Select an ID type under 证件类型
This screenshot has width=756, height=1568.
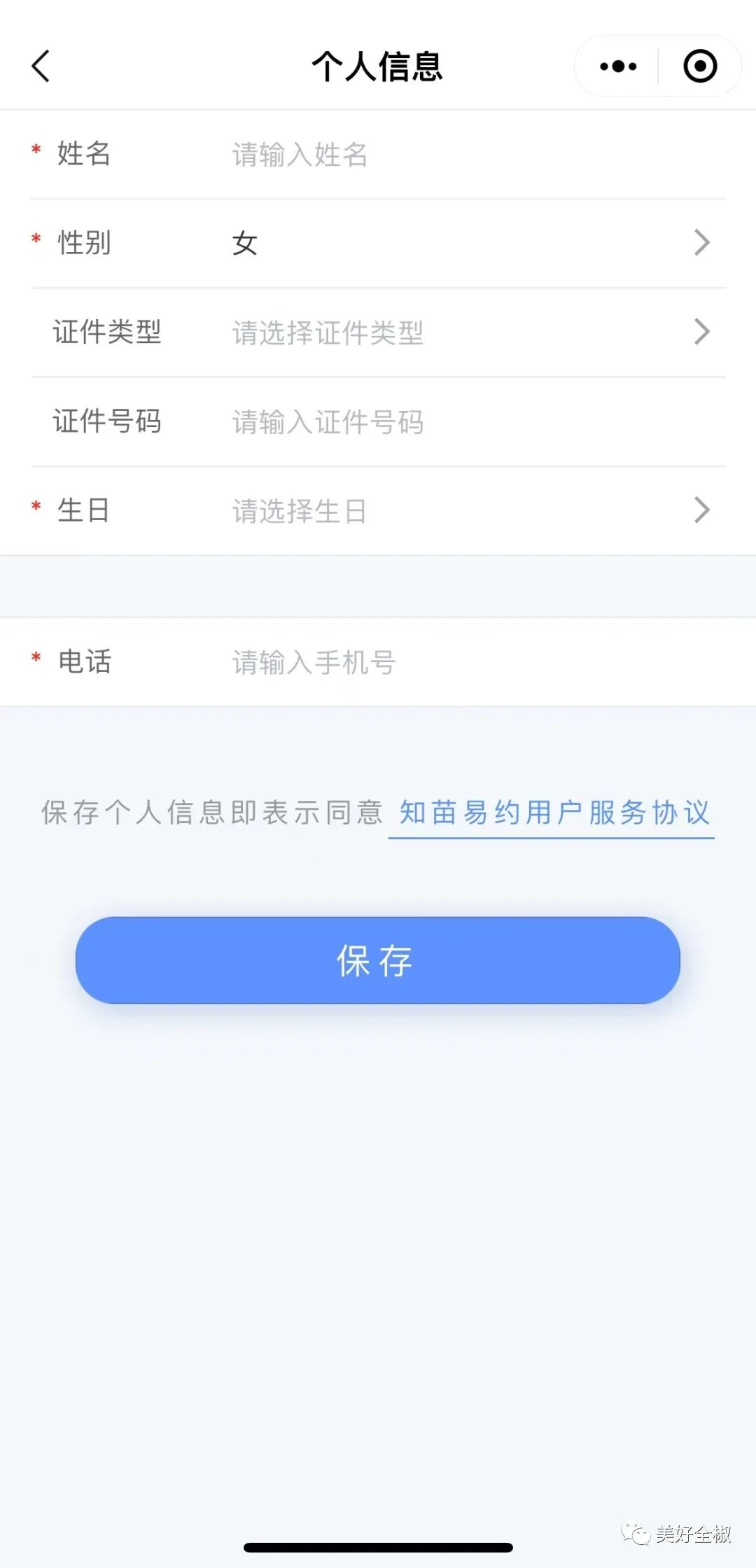pyautogui.click(x=462, y=332)
